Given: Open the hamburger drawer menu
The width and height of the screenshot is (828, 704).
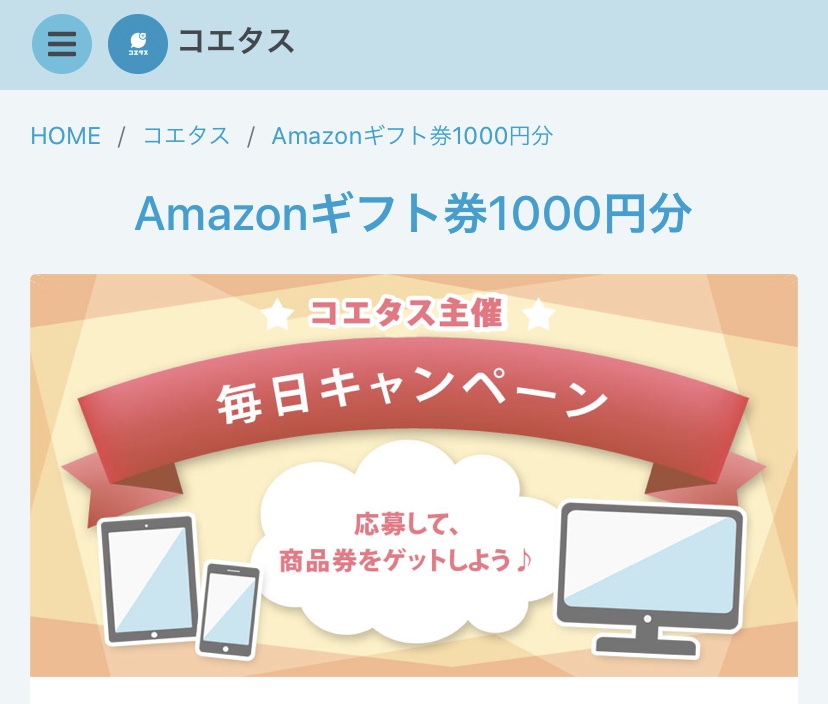Looking at the screenshot, I should point(62,44).
